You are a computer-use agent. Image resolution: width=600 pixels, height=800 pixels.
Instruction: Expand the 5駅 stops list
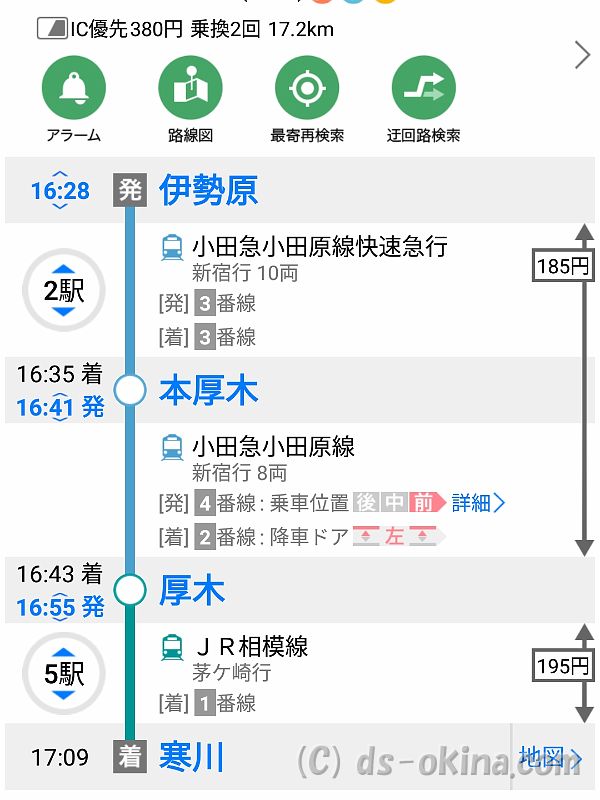[x=63, y=673]
